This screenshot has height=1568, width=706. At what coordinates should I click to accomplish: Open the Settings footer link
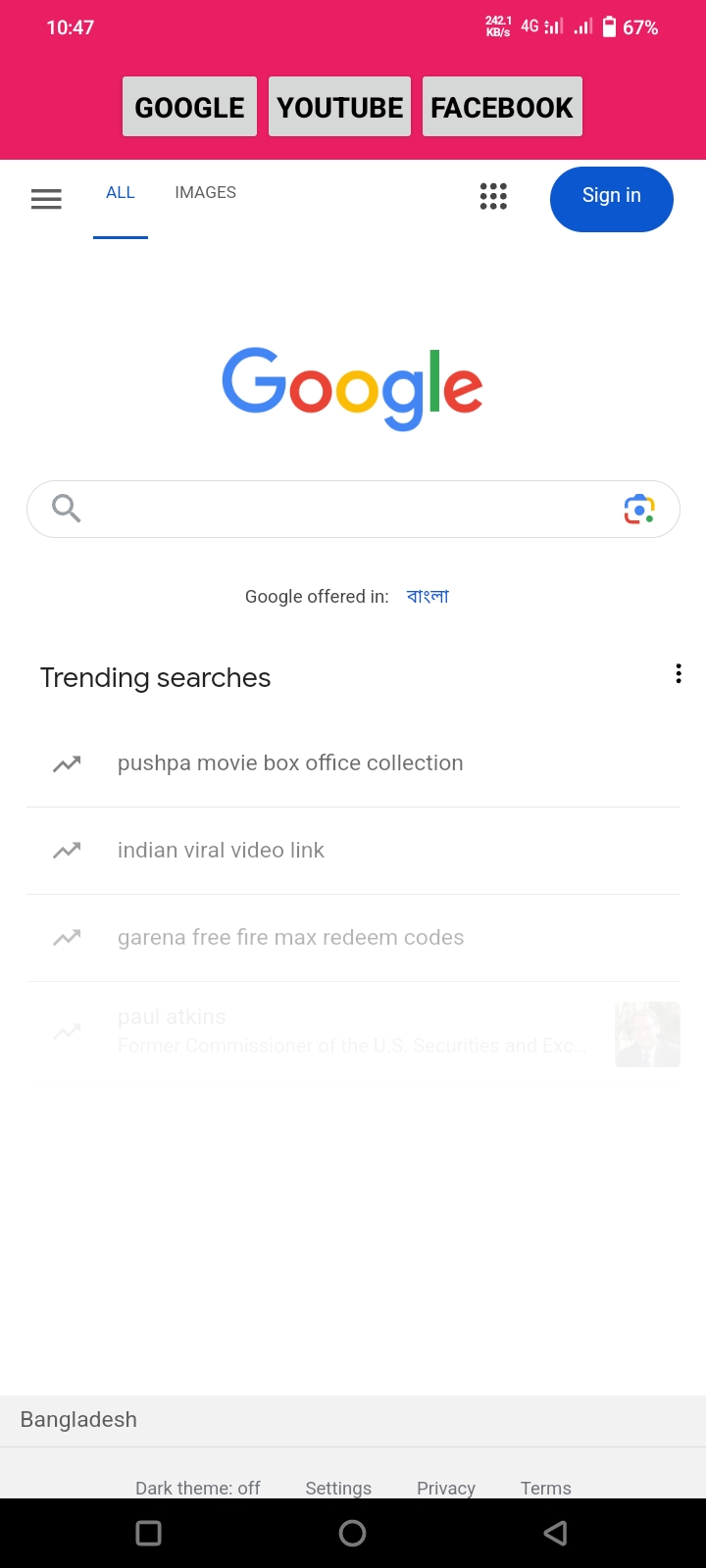click(338, 1488)
